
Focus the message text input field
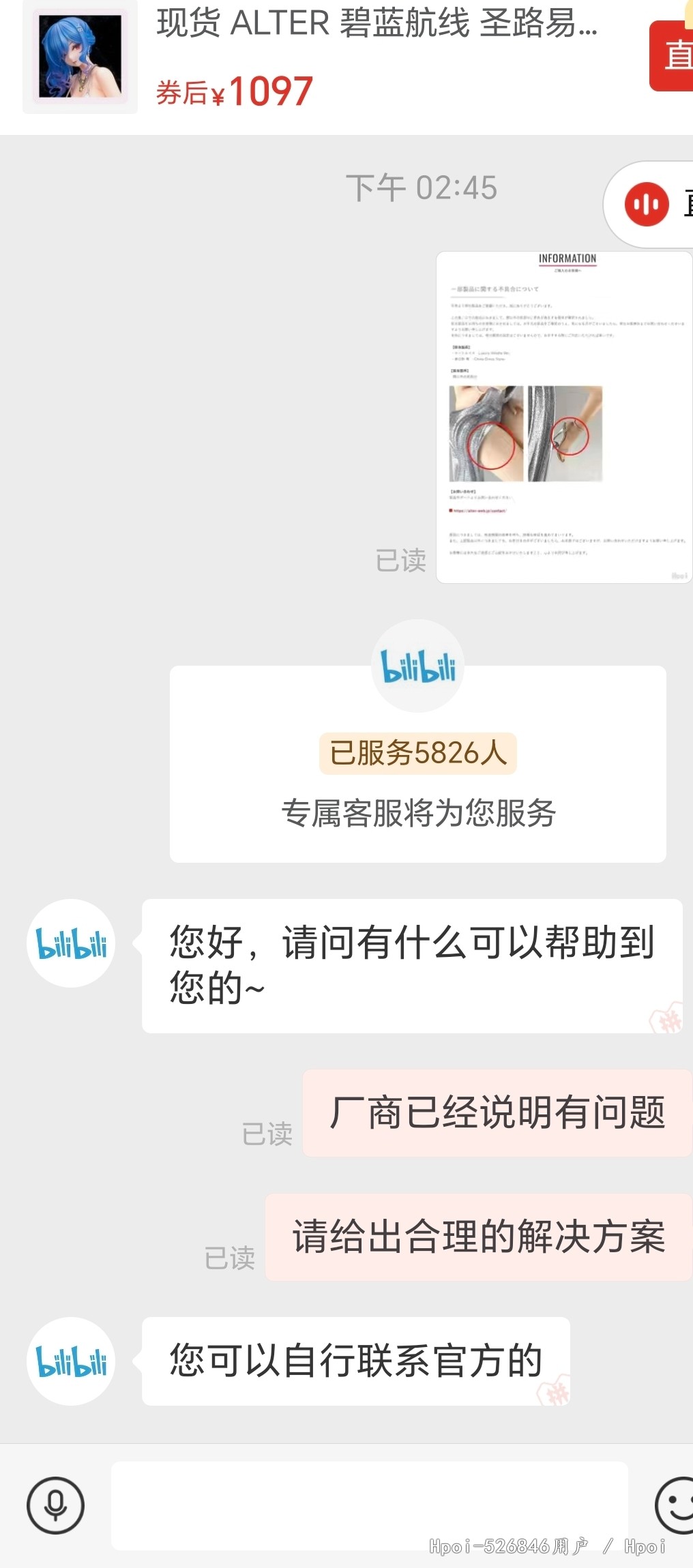pyautogui.click(x=370, y=1505)
